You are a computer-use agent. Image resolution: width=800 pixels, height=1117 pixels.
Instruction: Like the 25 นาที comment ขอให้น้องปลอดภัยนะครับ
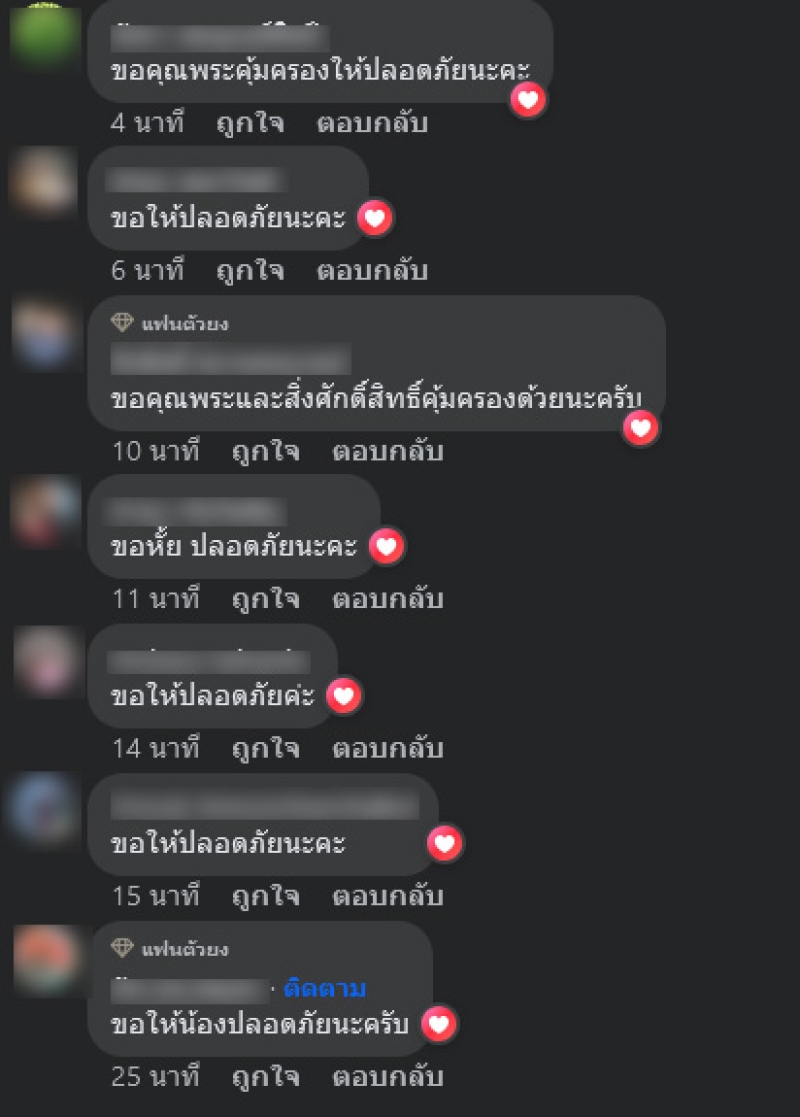(x=265, y=1077)
